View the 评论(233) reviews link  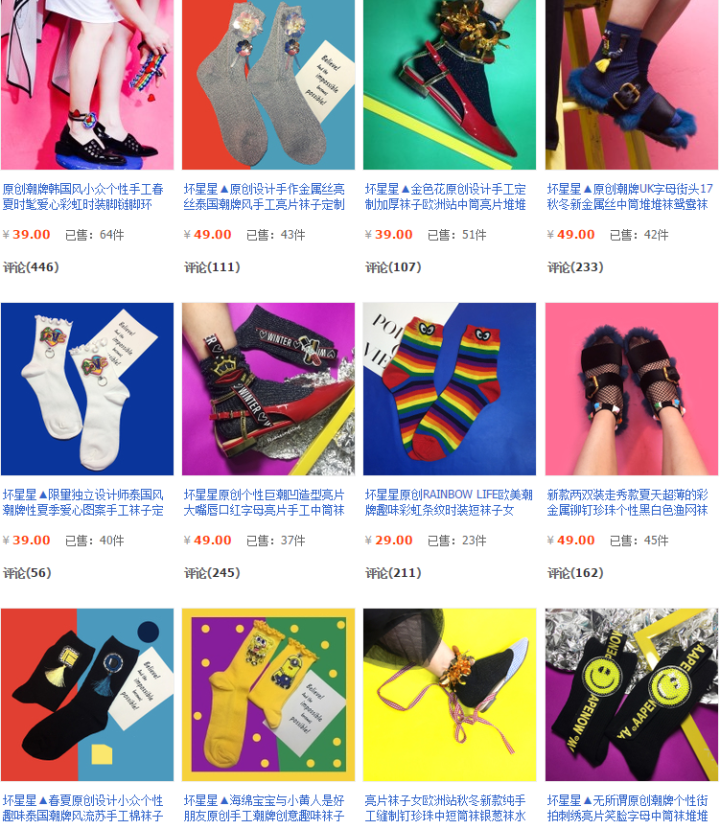(x=575, y=267)
